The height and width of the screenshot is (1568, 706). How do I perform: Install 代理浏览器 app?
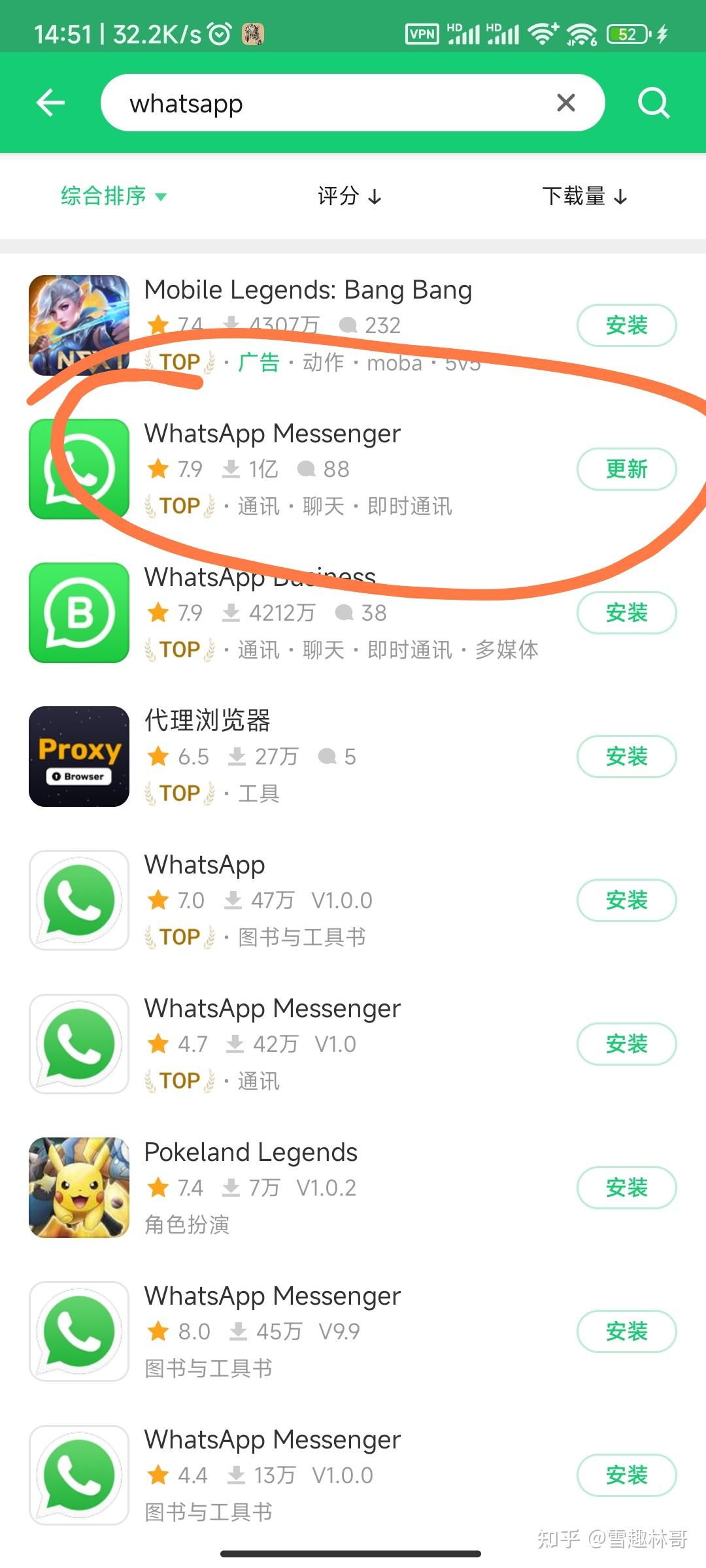pos(626,757)
